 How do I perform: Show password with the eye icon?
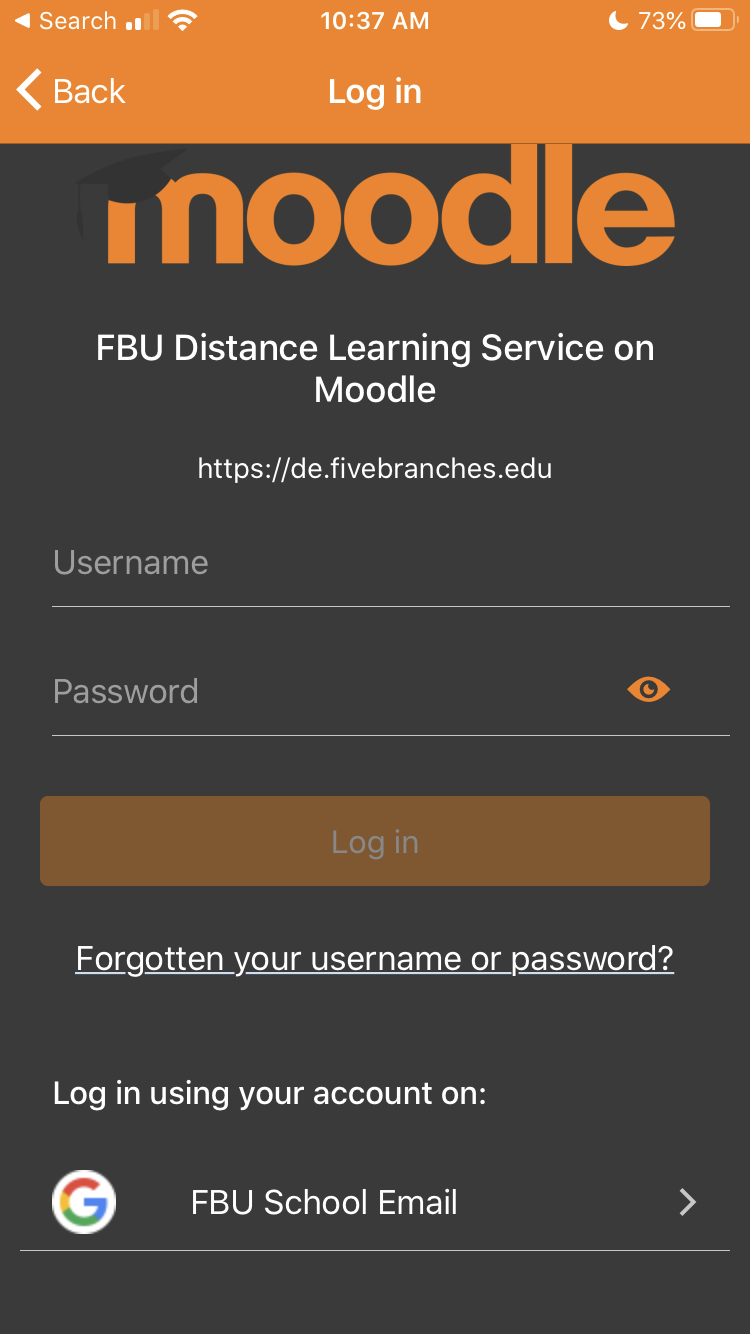[x=649, y=689]
